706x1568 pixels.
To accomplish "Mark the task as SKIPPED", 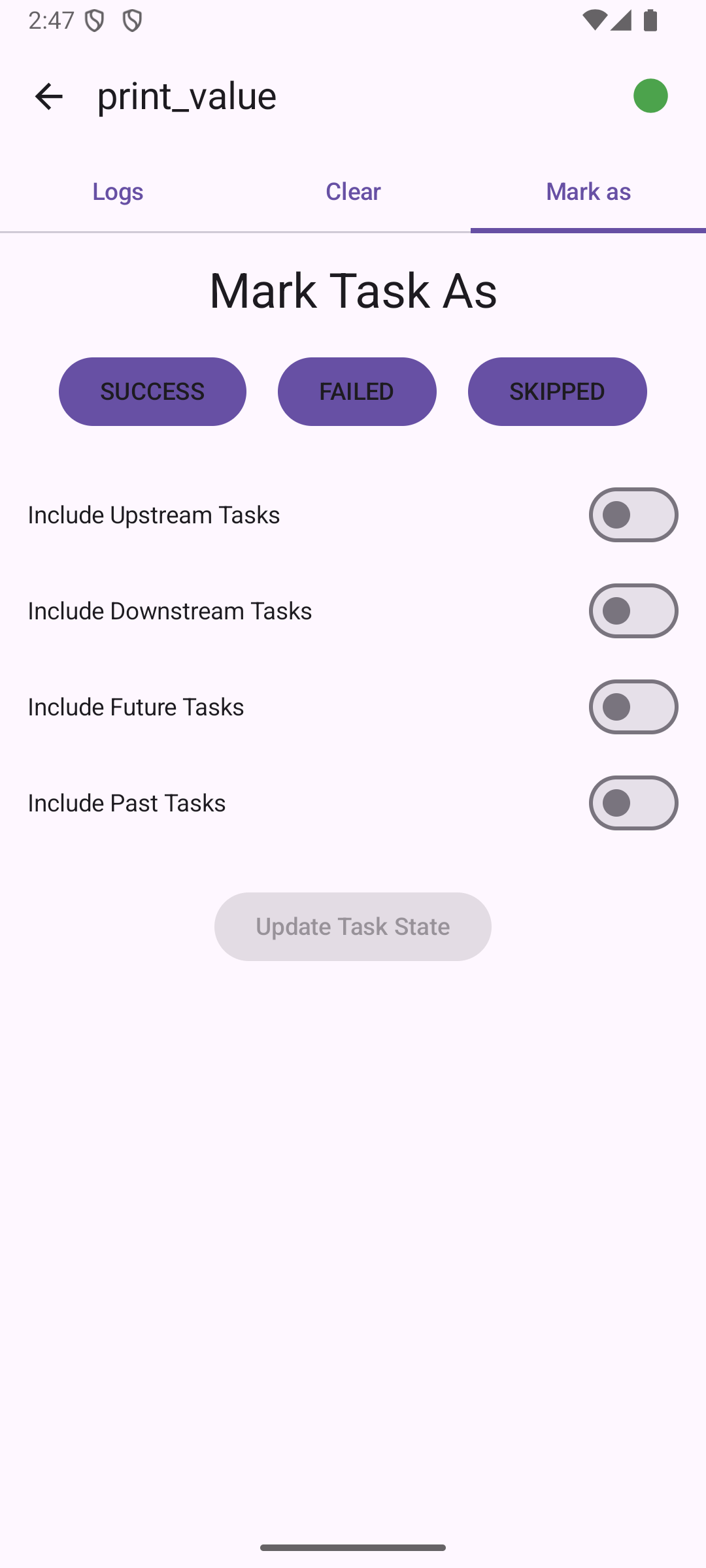I will point(557,391).
